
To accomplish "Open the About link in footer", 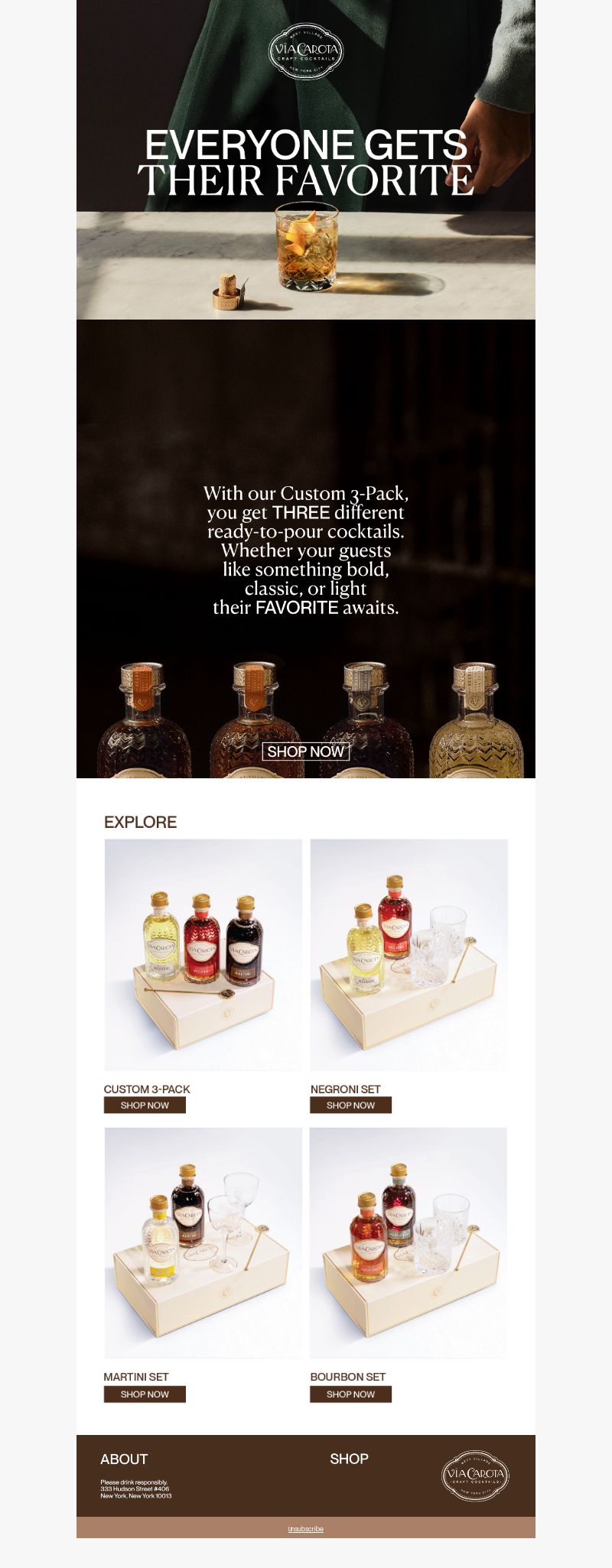I will click(124, 1459).
